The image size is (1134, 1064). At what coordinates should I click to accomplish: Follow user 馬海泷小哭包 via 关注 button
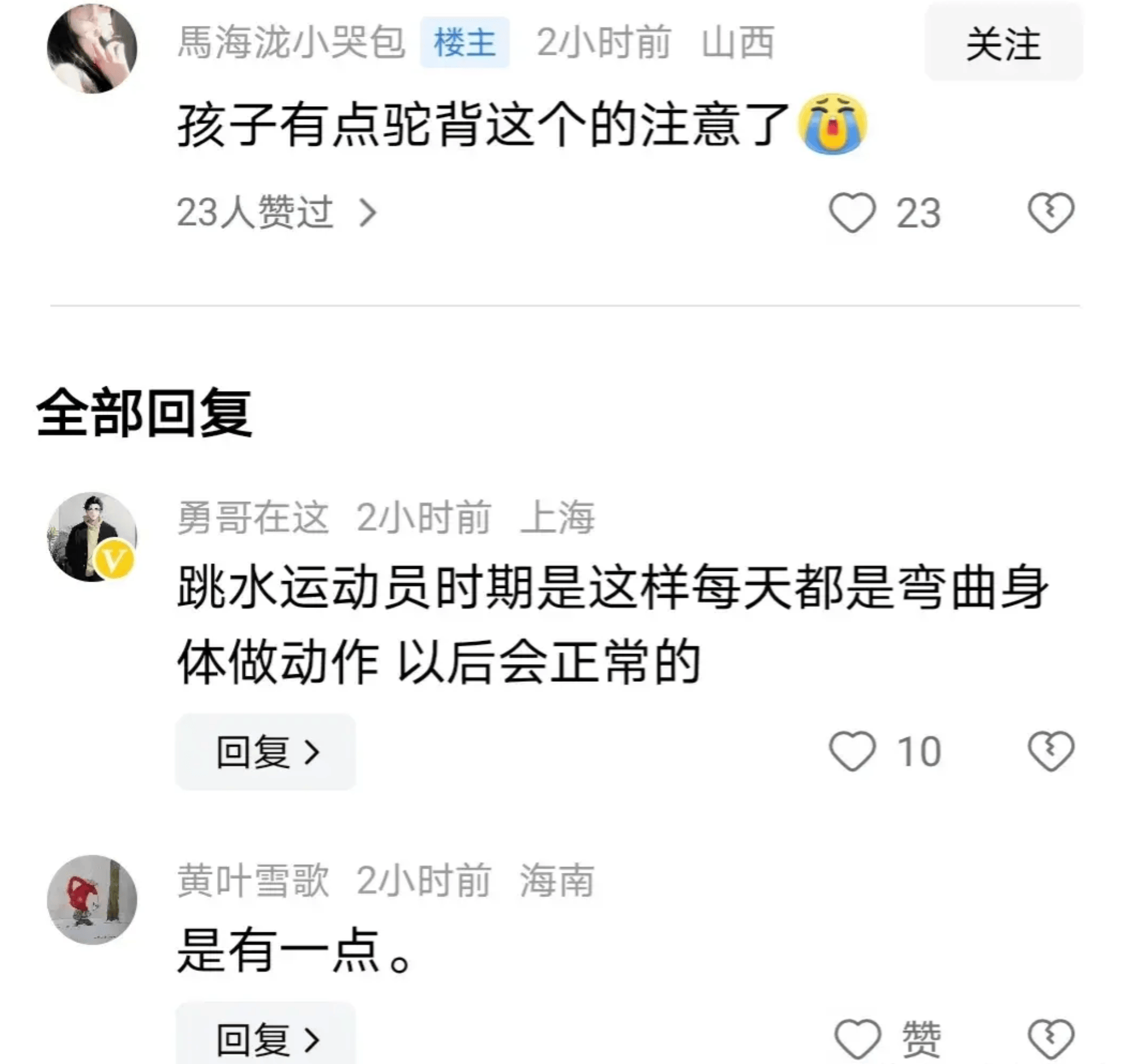point(1003,44)
